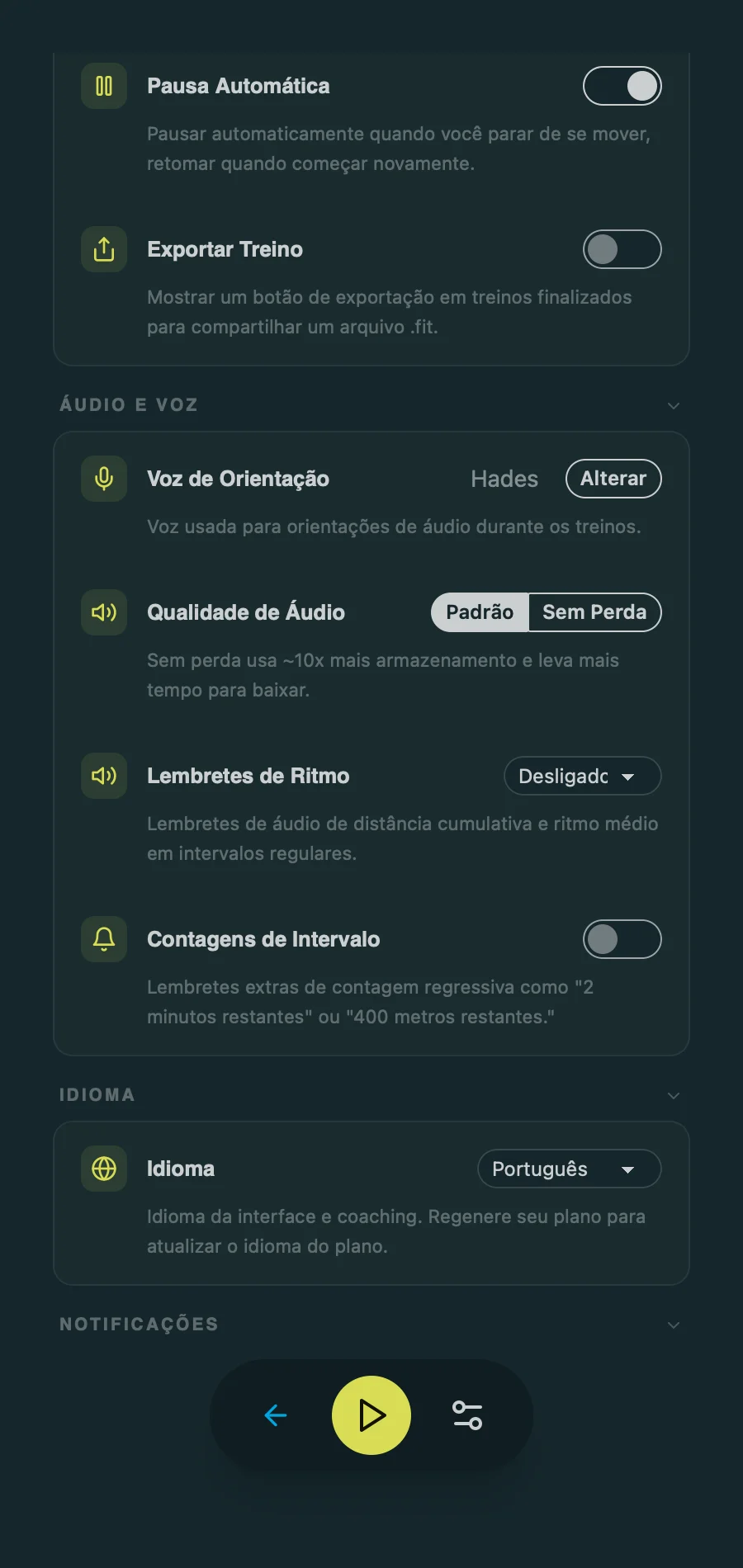The width and height of the screenshot is (743, 1568).
Task: Open the Lembretes de Ritmo dropdown
Action: click(x=582, y=776)
